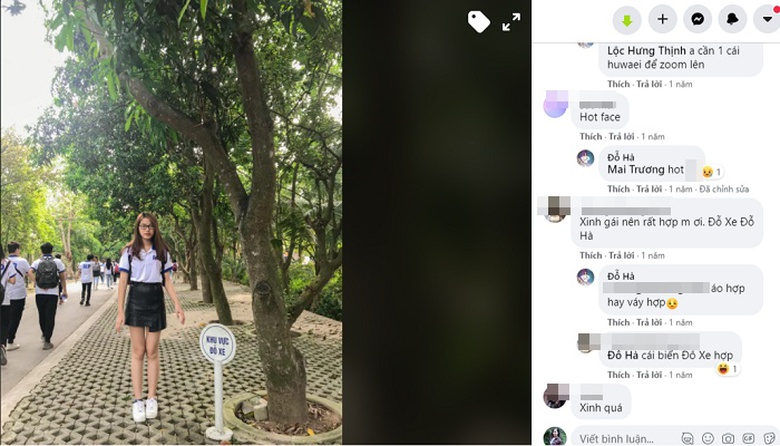The image size is (780, 446).
Task: Open the create plus menu
Action: [x=662, y=19]
